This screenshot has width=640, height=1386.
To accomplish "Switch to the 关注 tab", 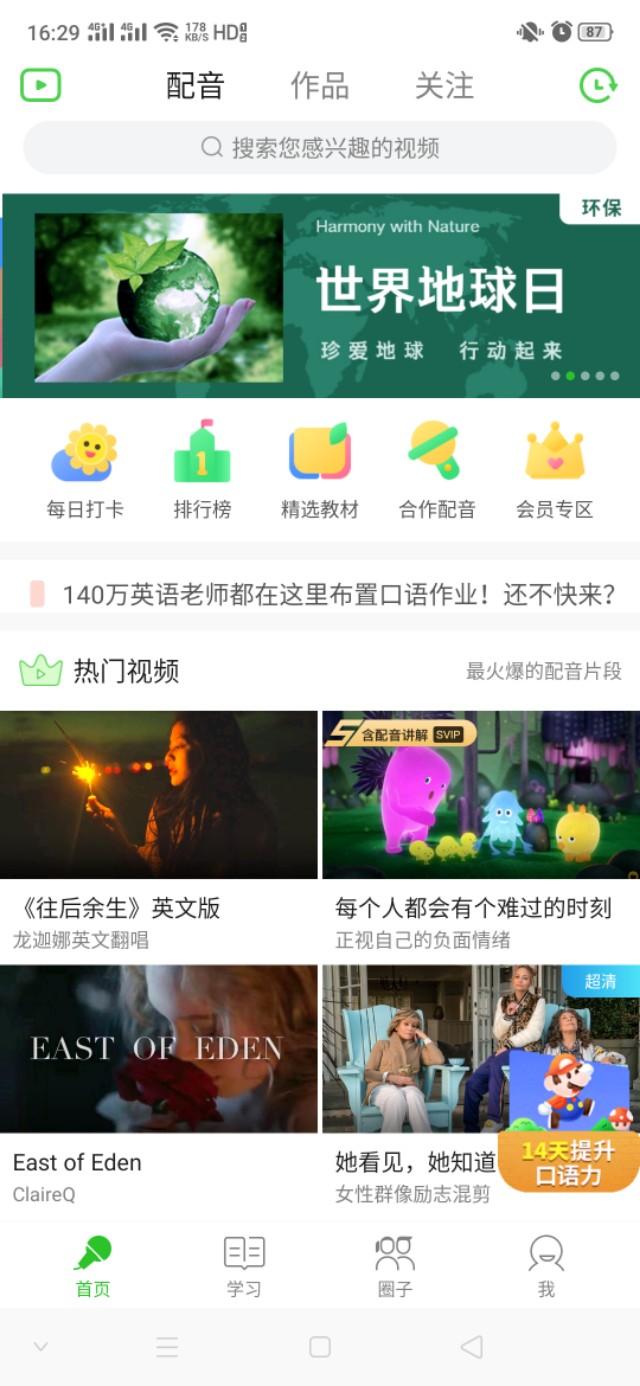I will click(x=445, y=86).
